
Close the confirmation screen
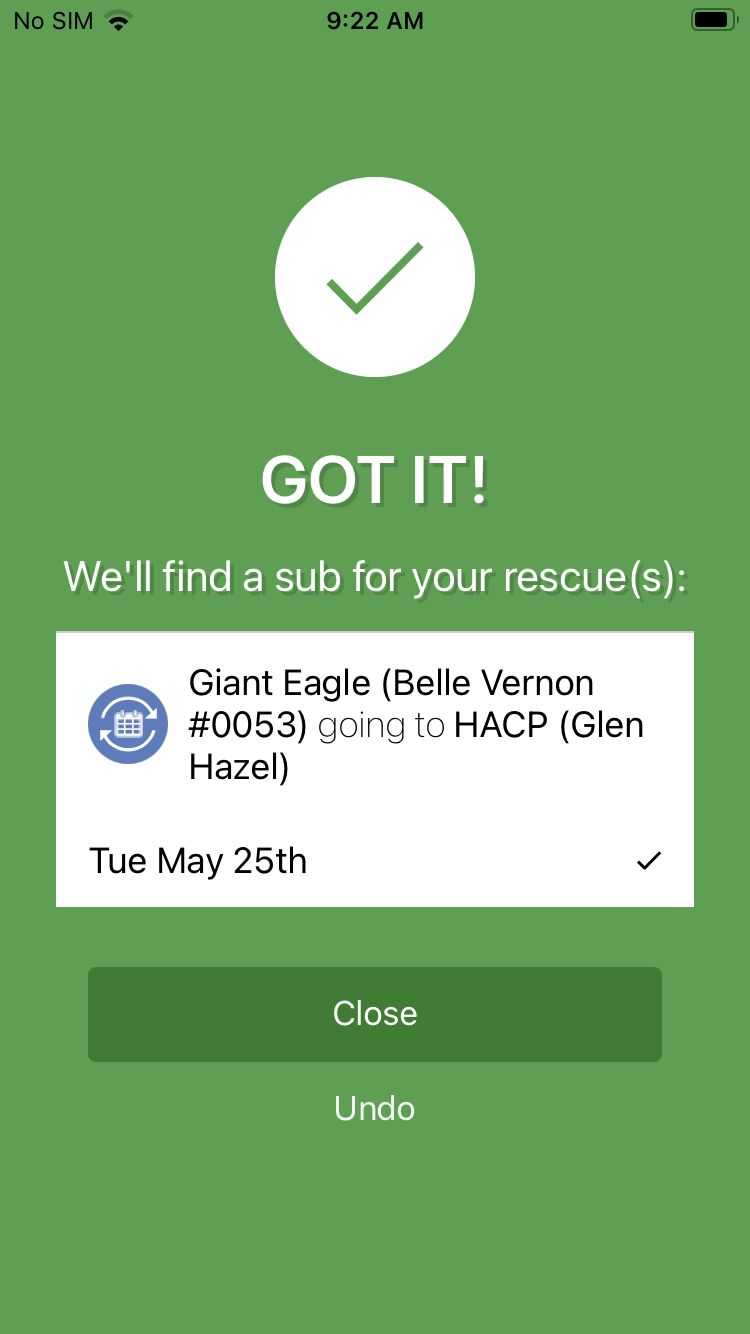click(374, 1013)
